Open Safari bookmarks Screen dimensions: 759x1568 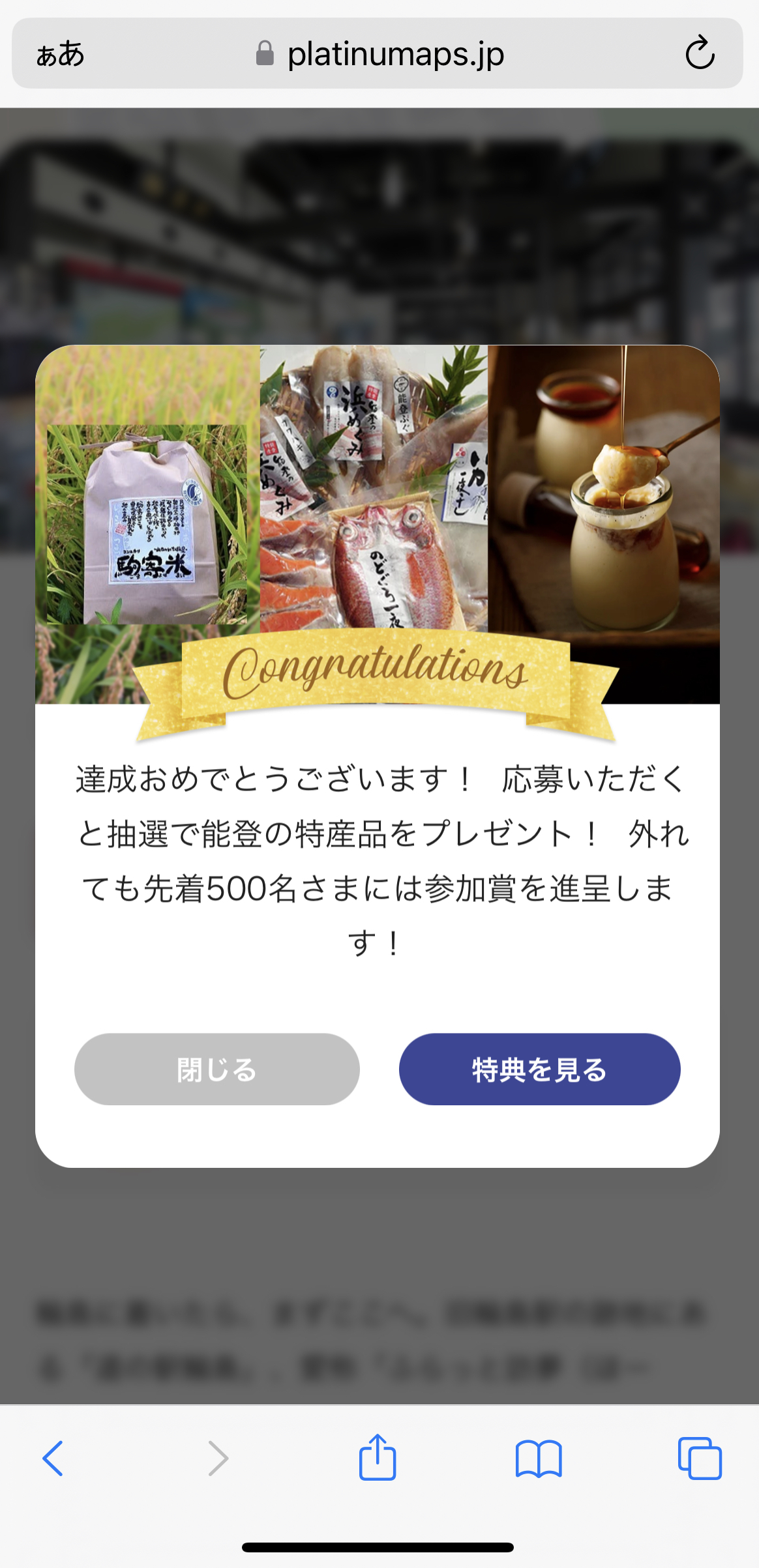[x=538, y=1458]
